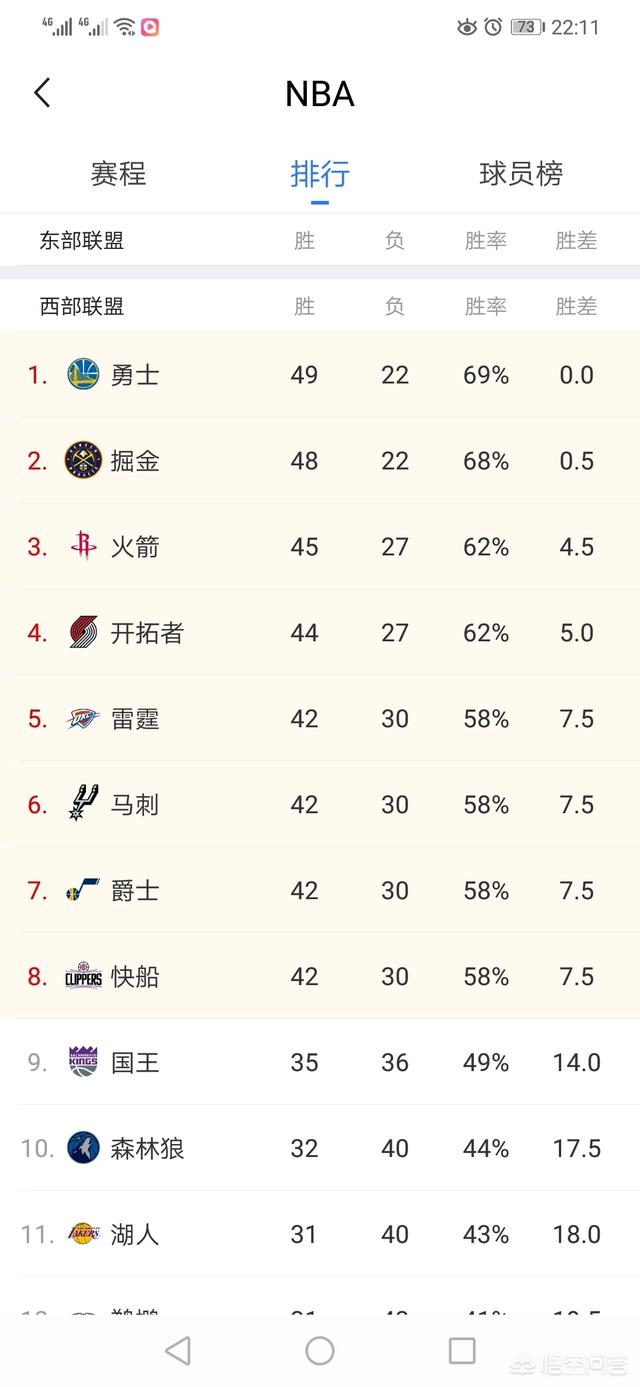View the 湖人 team details
640x1387 pixels.
(x=320, y=1235)
